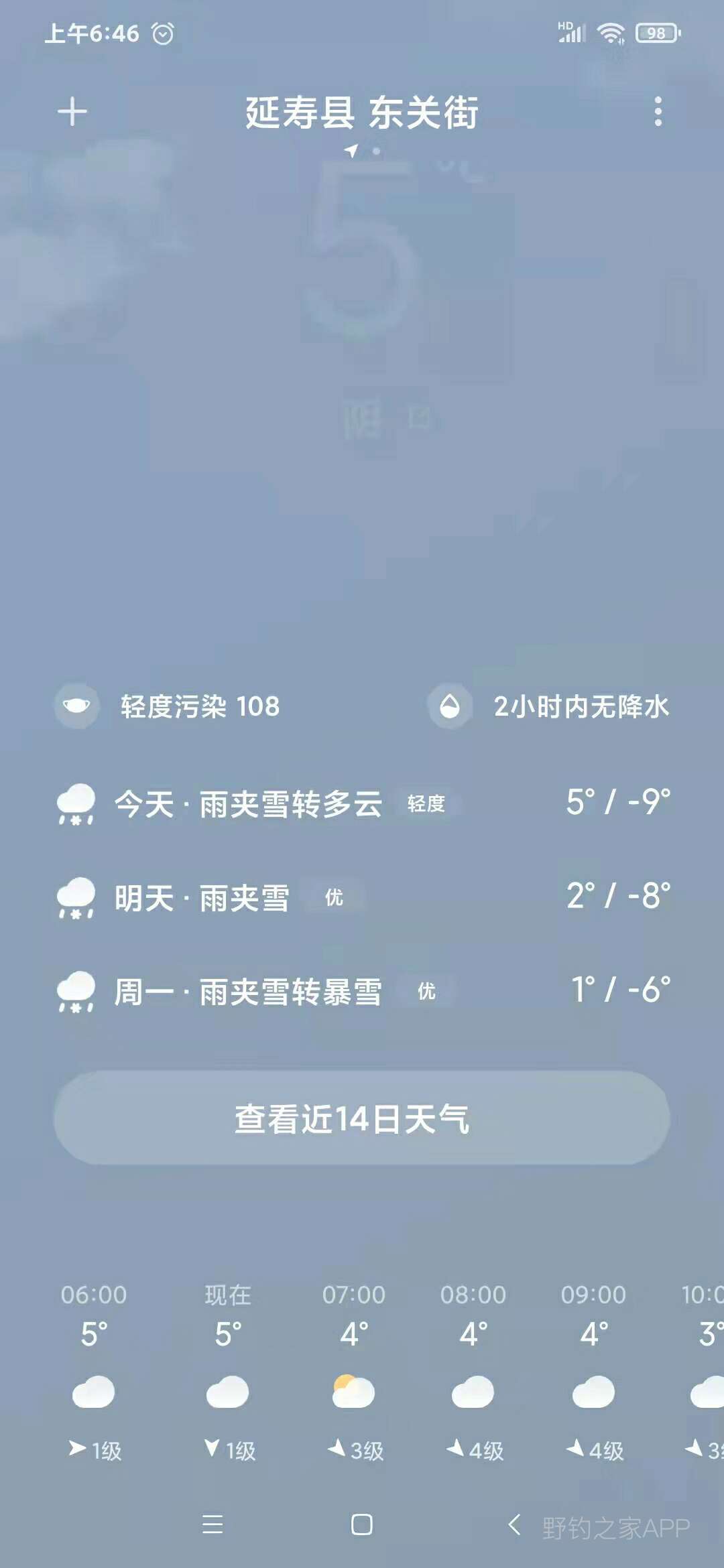Add a new city with plus icon
Screen dimensions: 724x1568
click(x=72, y=112)
